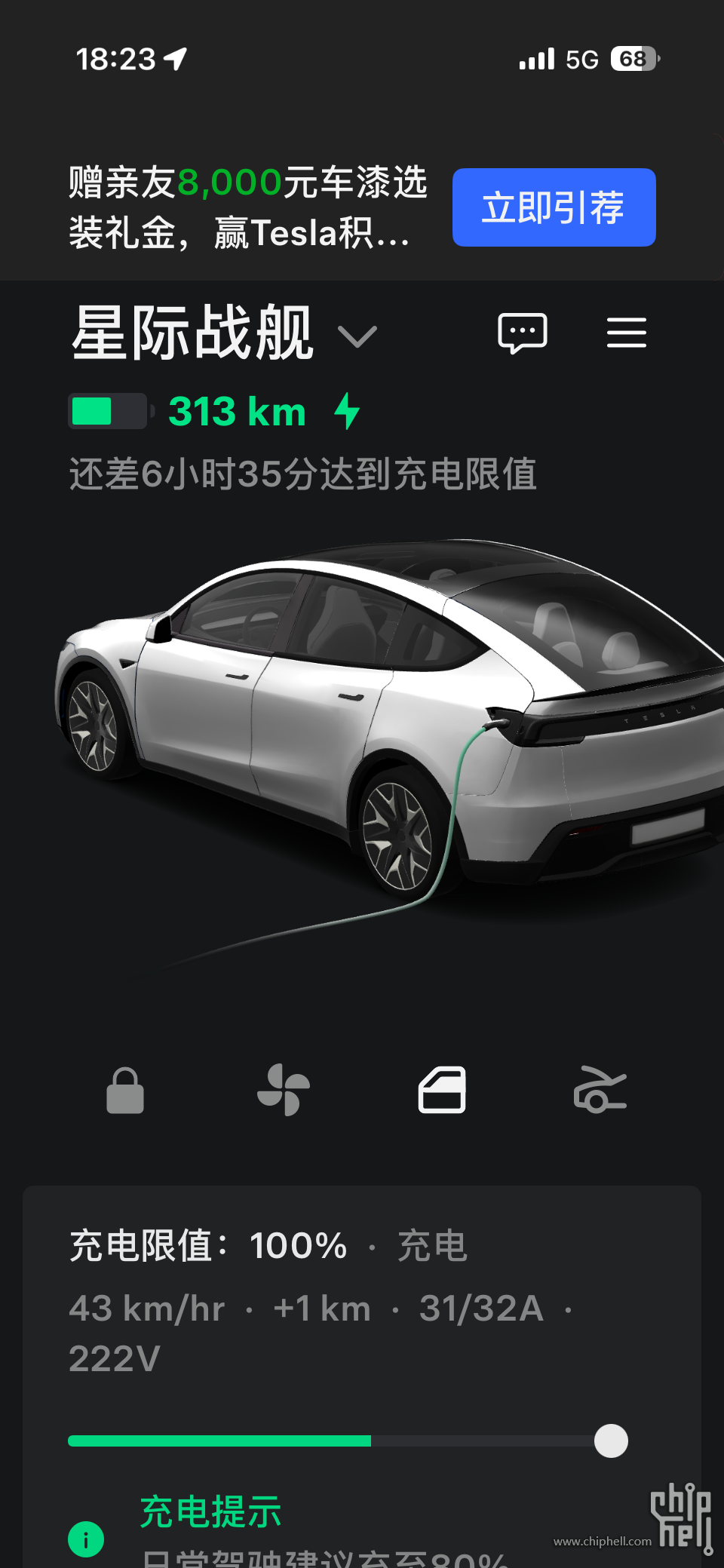The height and width of the screenshot is (1568, 724).
Task: Tap the charge limit slider handle
Action: coord(611,1441)
